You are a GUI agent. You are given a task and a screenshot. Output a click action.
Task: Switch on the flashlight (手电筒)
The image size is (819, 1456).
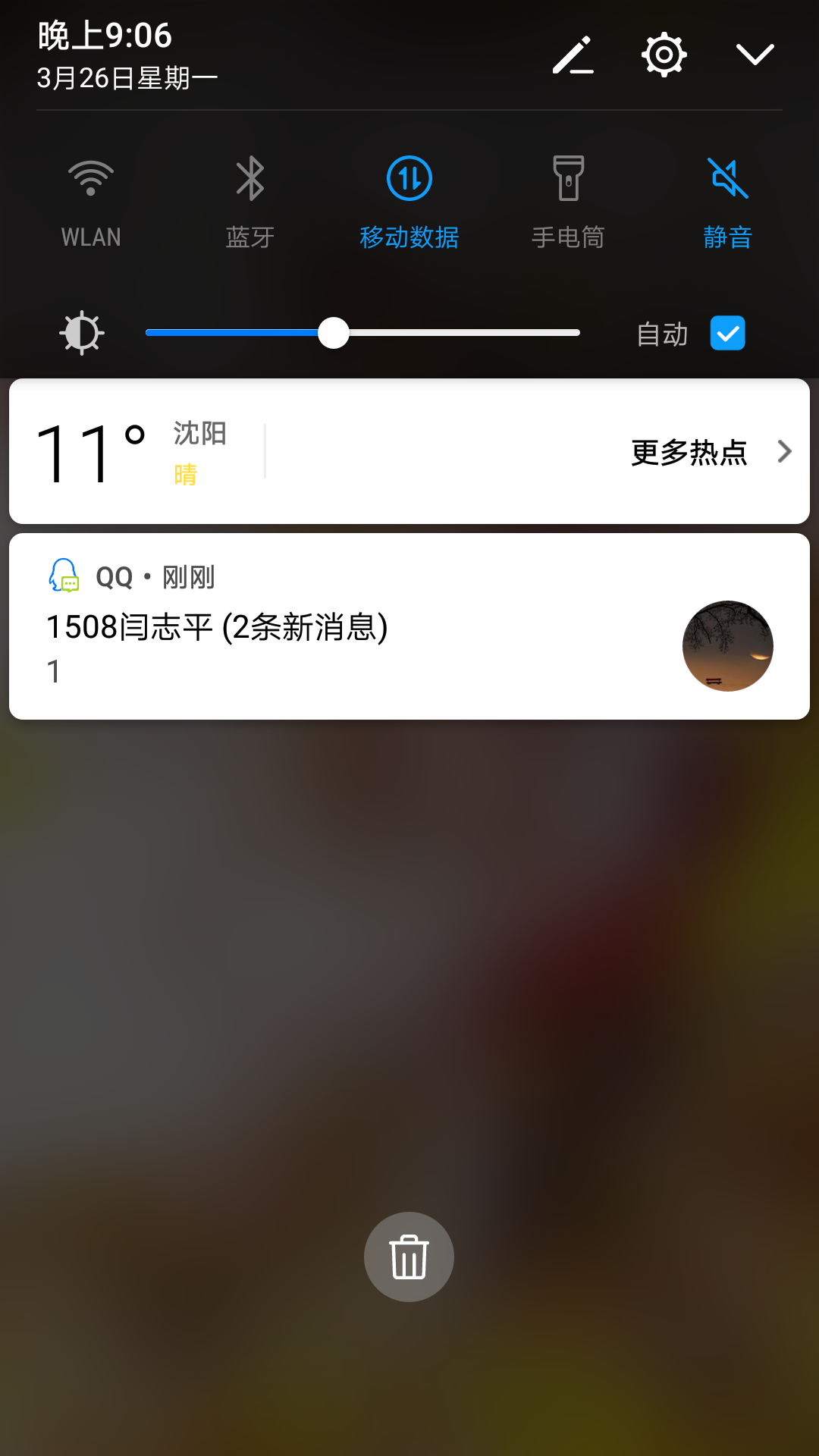pos(568,180)
